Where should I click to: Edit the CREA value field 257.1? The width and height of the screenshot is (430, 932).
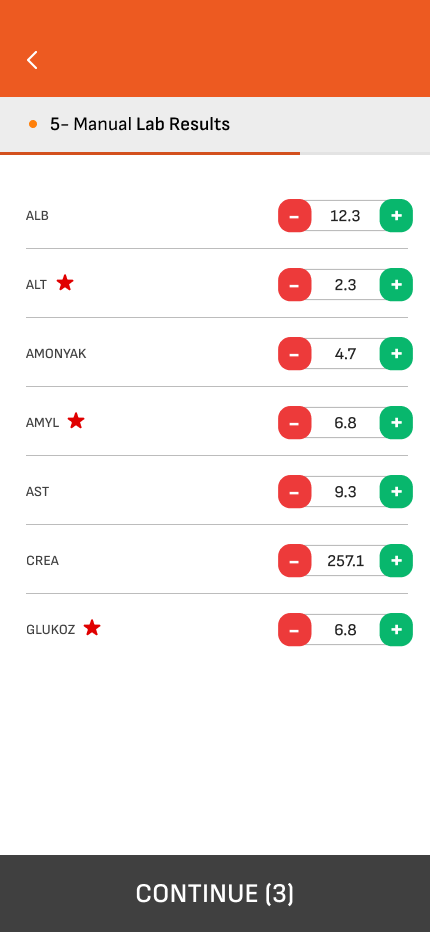(x=346, y=561)
